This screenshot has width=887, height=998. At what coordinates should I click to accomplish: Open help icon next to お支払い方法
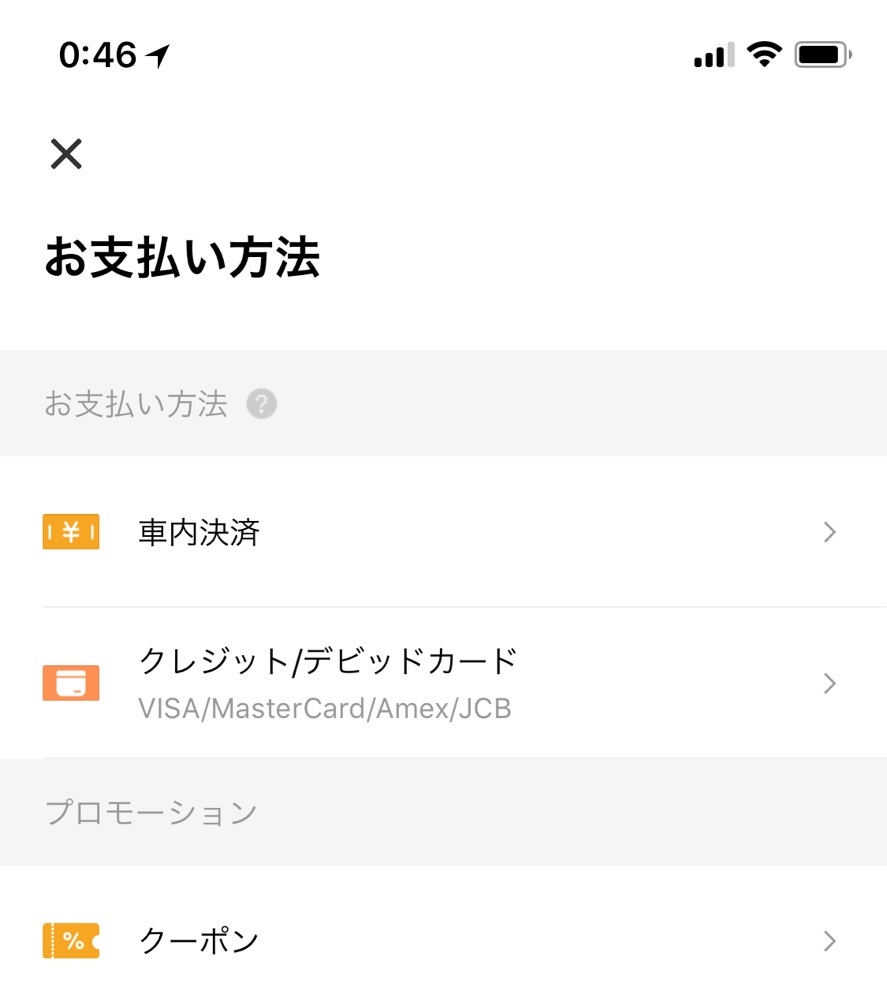pyautogui.click(x=262, y=405)
